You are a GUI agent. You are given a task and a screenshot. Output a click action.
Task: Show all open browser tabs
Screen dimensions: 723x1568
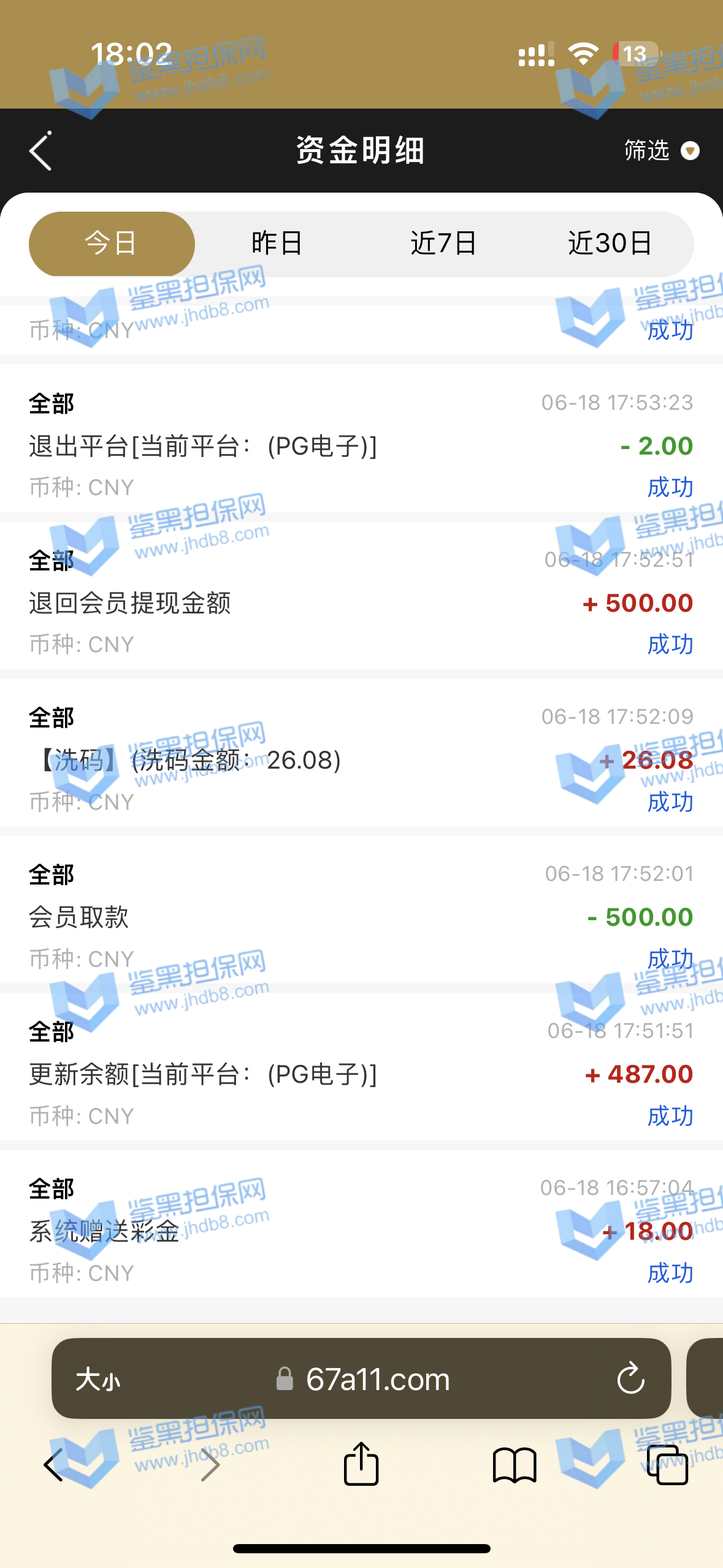(667, 1465)
